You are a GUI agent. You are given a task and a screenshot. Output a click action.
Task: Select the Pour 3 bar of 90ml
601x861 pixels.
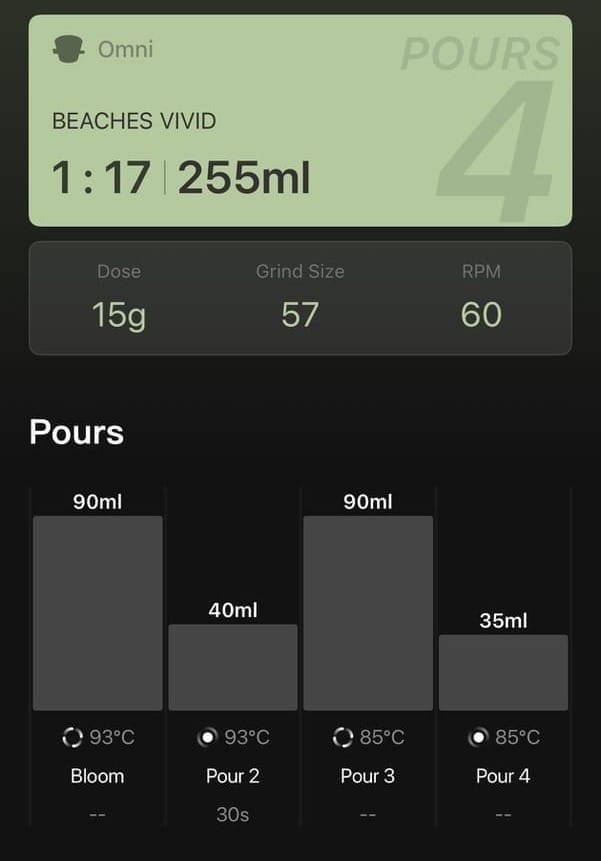368,612
